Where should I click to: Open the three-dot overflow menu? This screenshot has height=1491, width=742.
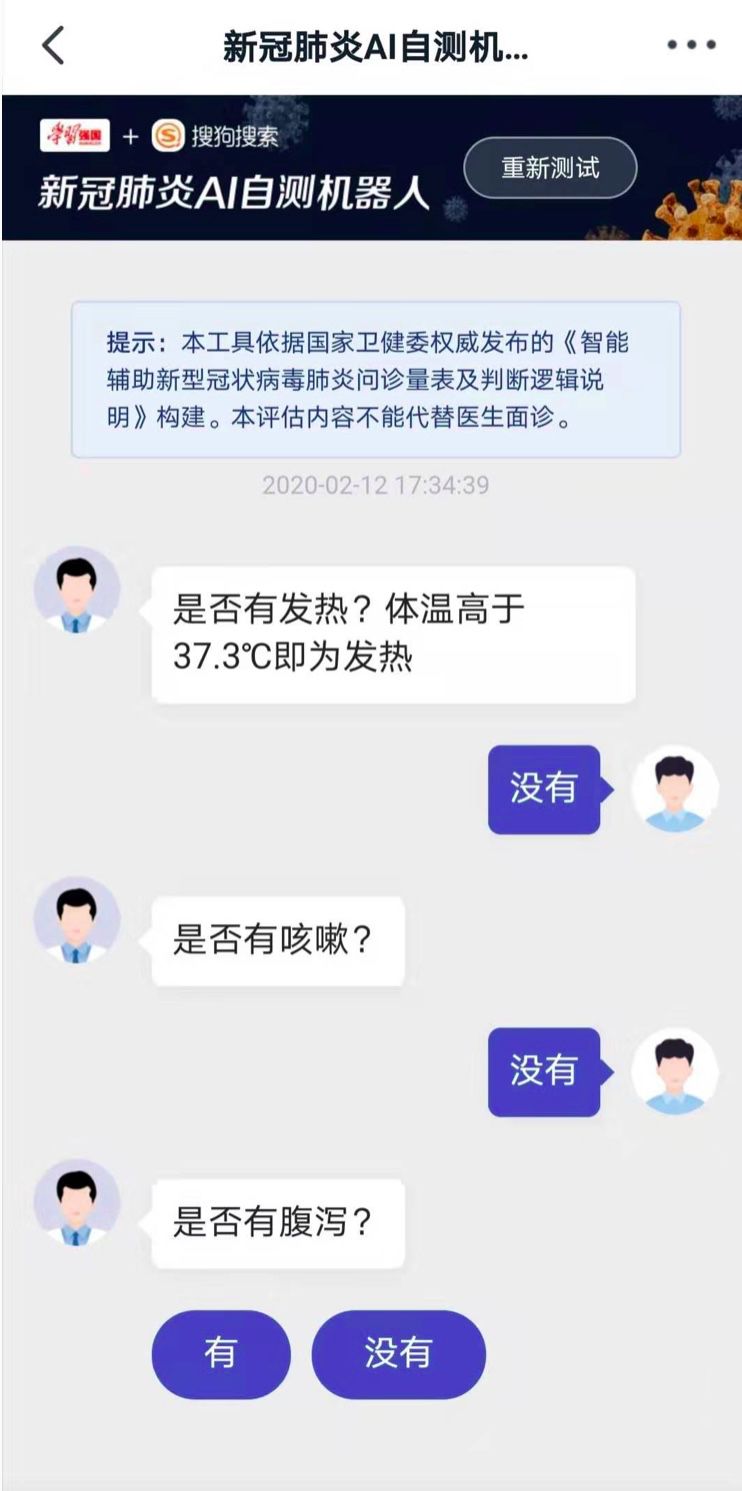tap(691, 46)
